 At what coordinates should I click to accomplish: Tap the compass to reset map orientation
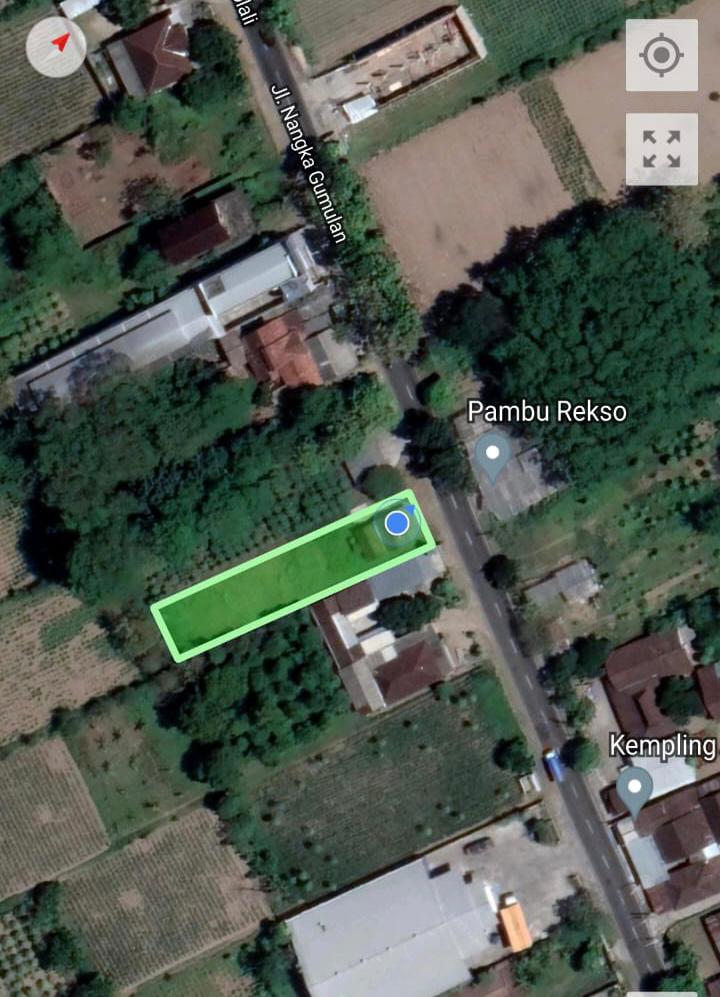pyautogui.click(x=56, y=47)
